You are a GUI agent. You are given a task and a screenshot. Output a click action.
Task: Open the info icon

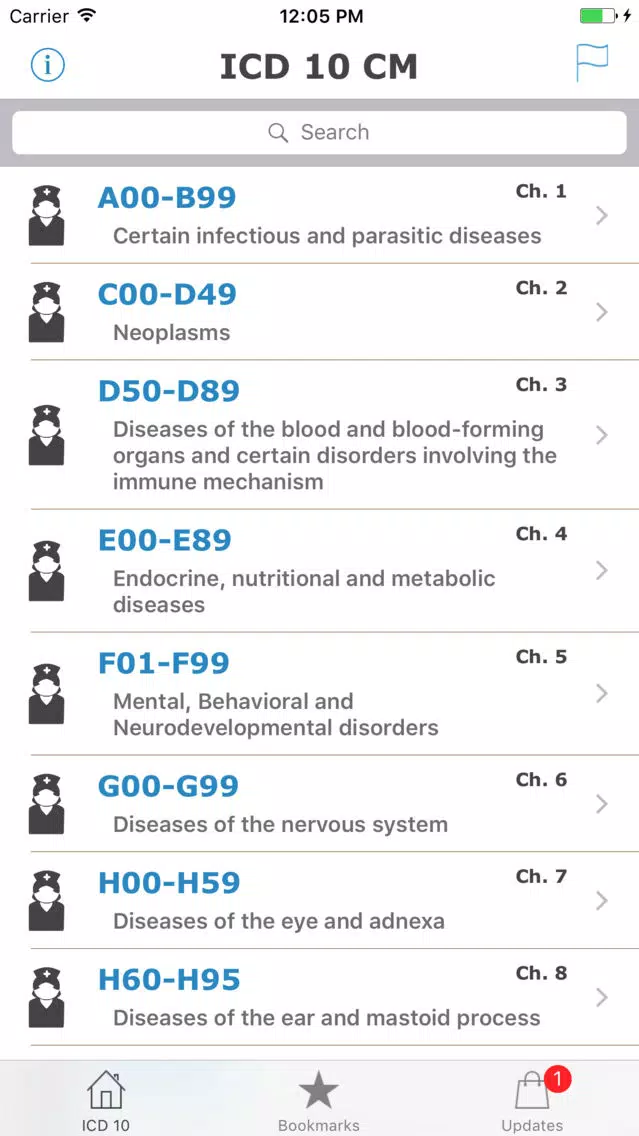[48, 66]
